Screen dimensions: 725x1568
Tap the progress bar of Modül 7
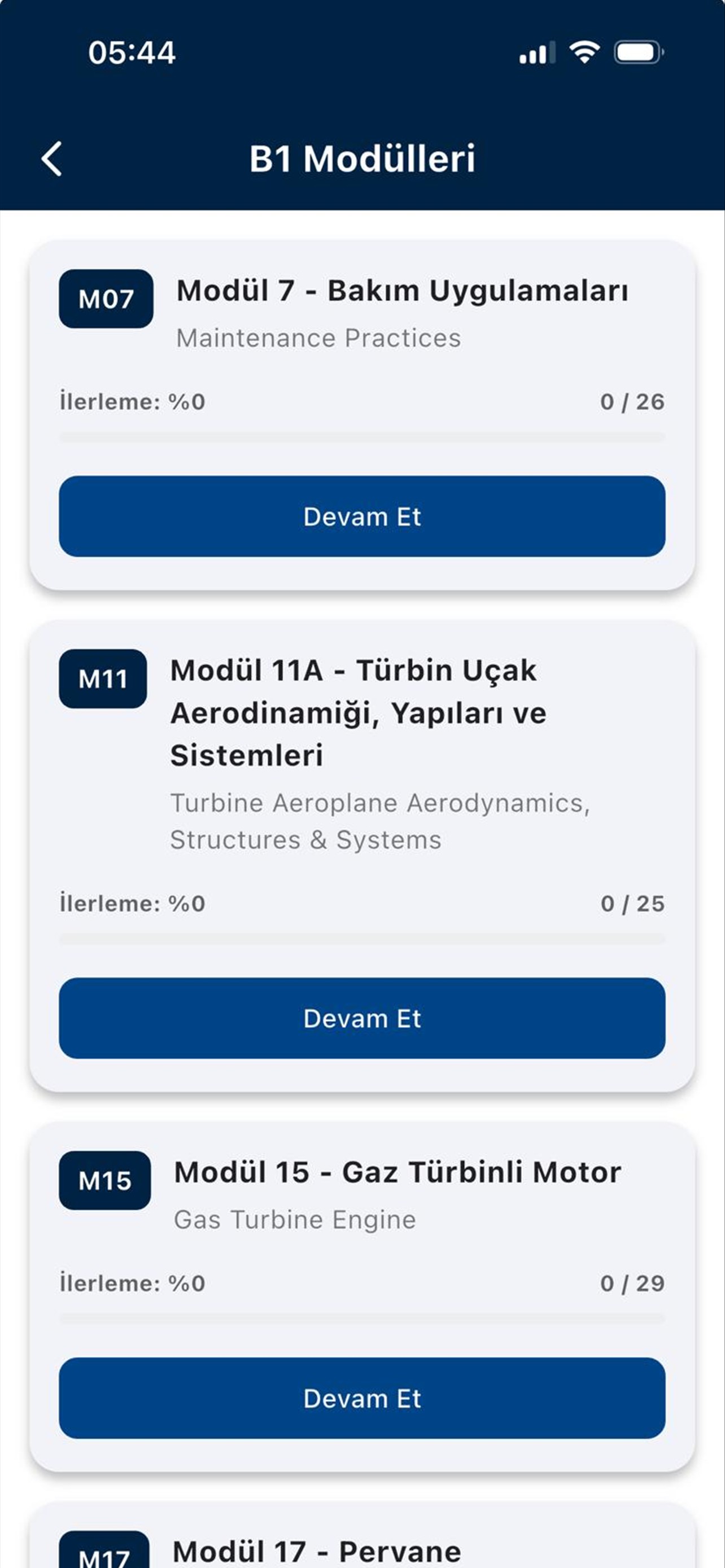tap(362, 435)
